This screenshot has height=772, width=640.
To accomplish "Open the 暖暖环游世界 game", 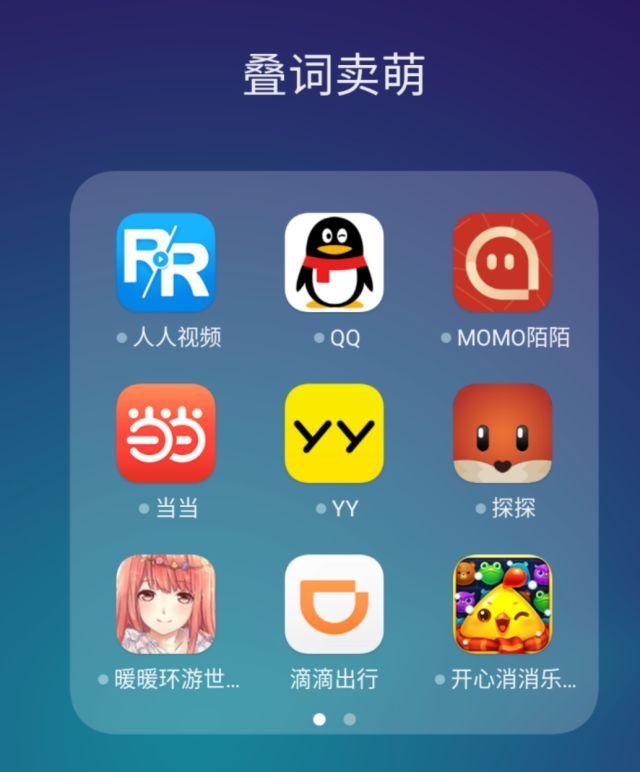I will tap(166, 604).
